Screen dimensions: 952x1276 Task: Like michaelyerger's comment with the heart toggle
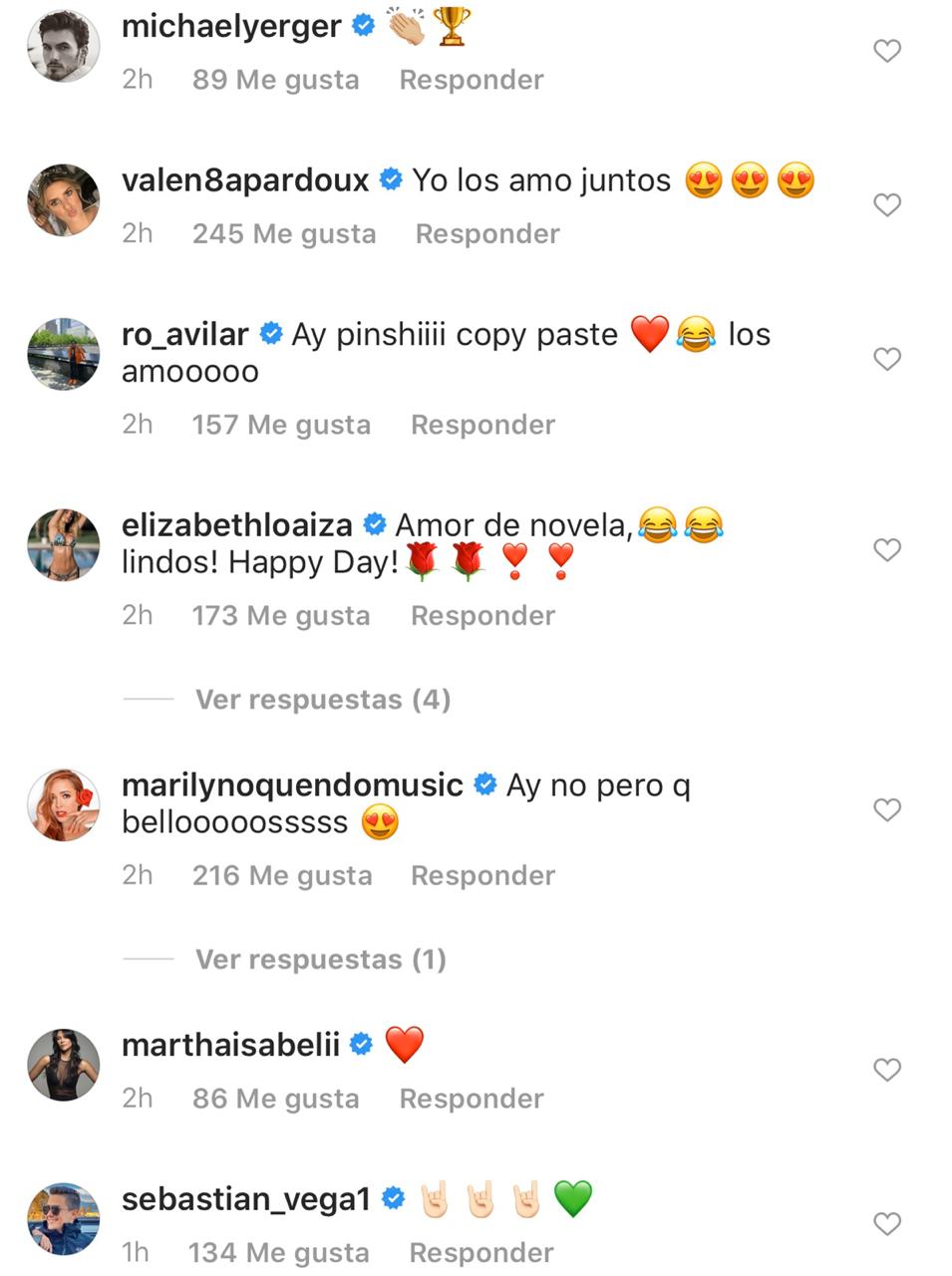click(886, 51)
